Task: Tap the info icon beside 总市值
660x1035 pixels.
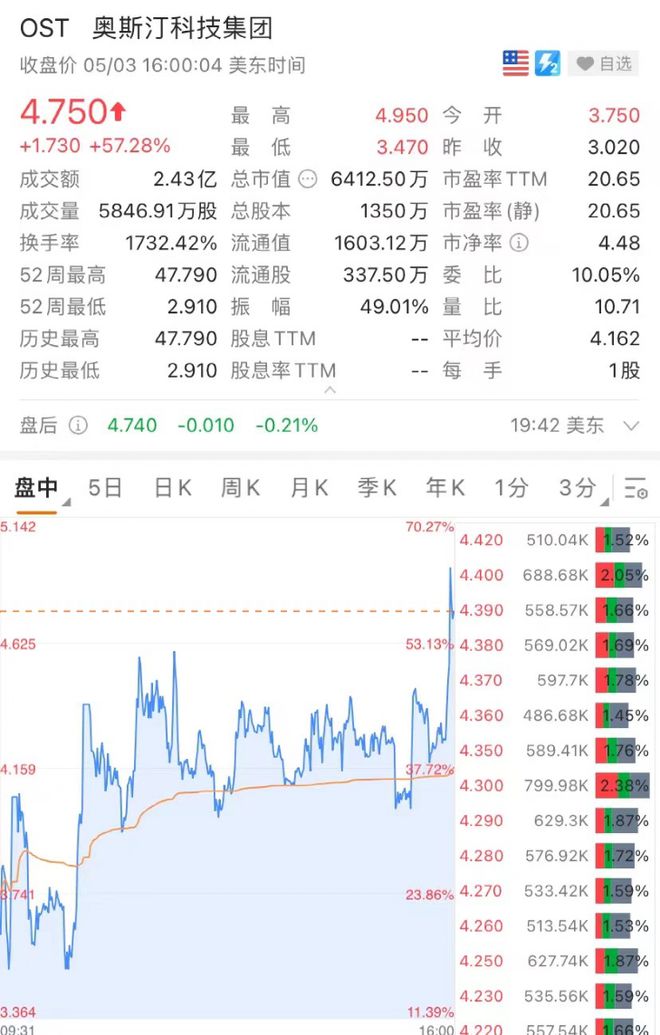Action: point(308,180)
